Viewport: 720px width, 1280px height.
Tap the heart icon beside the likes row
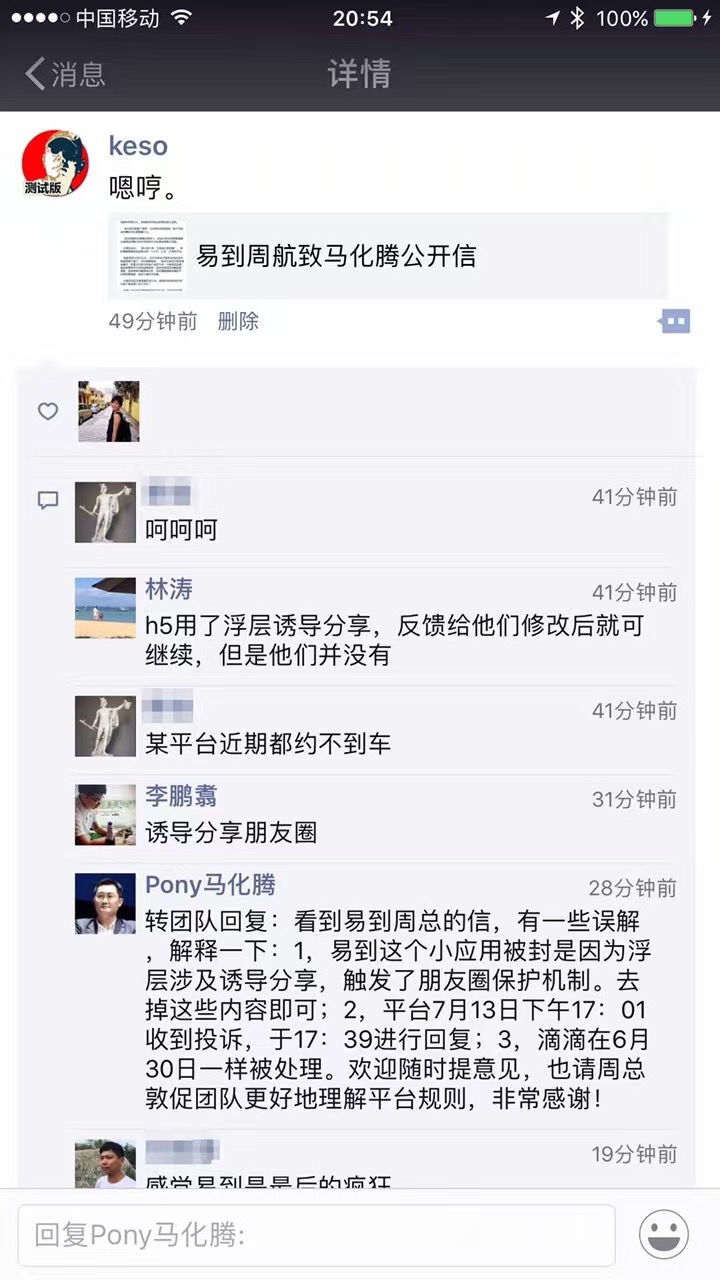pyautogui.click(x=47, y=411)
